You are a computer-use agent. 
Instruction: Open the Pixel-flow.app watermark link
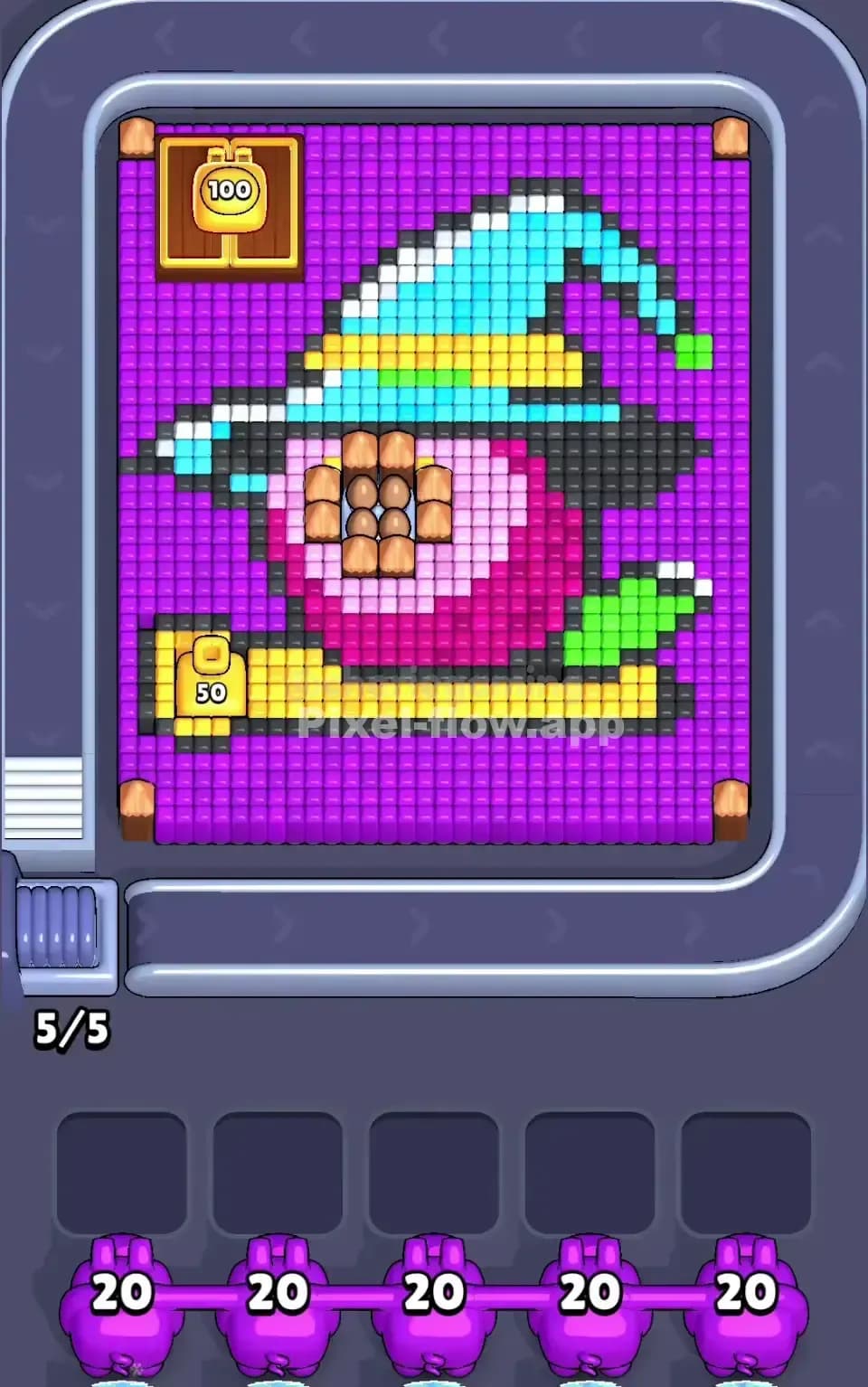[457, 723]
